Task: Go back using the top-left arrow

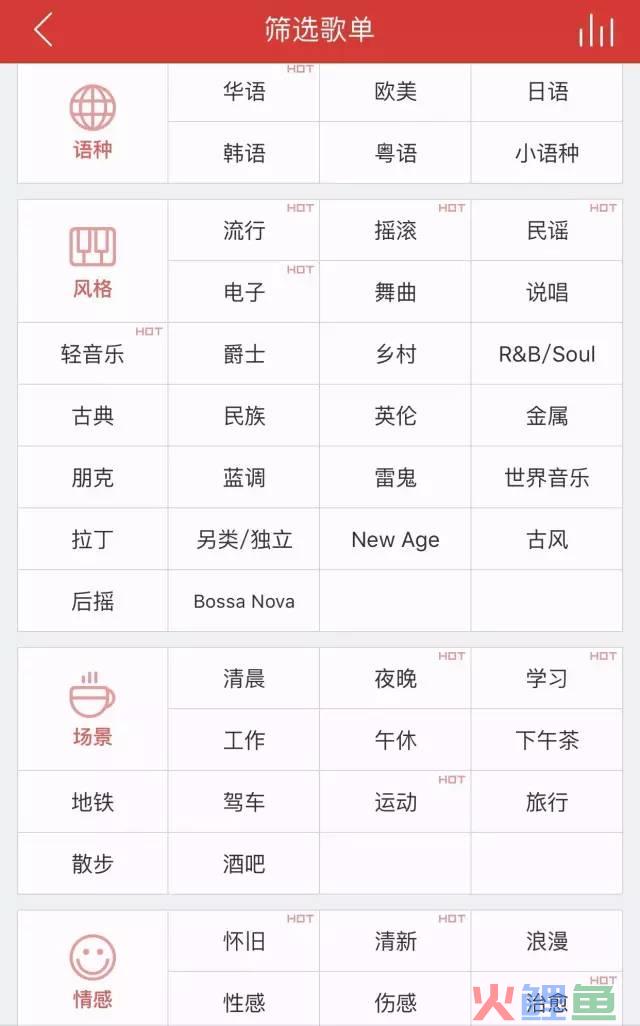Action: tap(43, 30)
